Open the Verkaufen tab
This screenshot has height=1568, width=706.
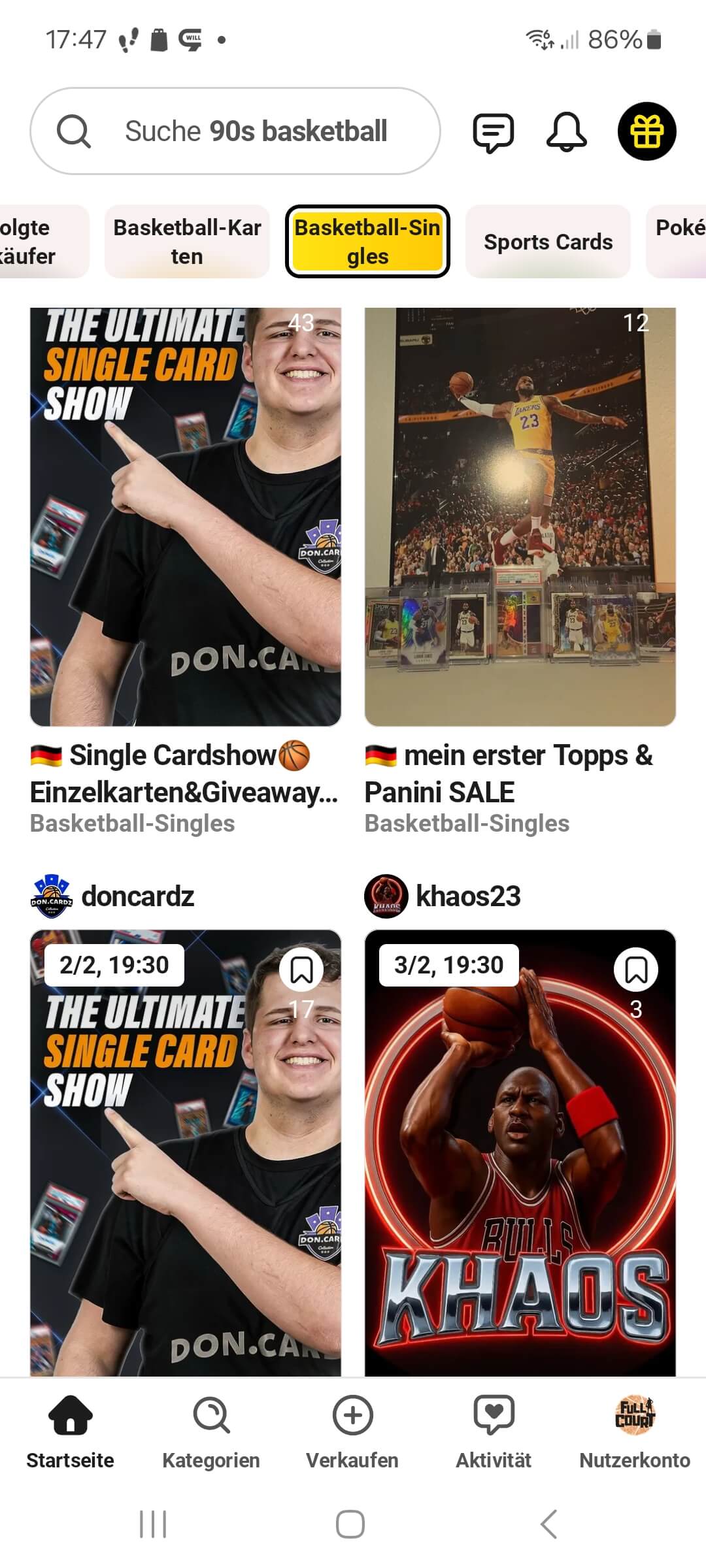pyautogui.click(x=352, y=1431)
